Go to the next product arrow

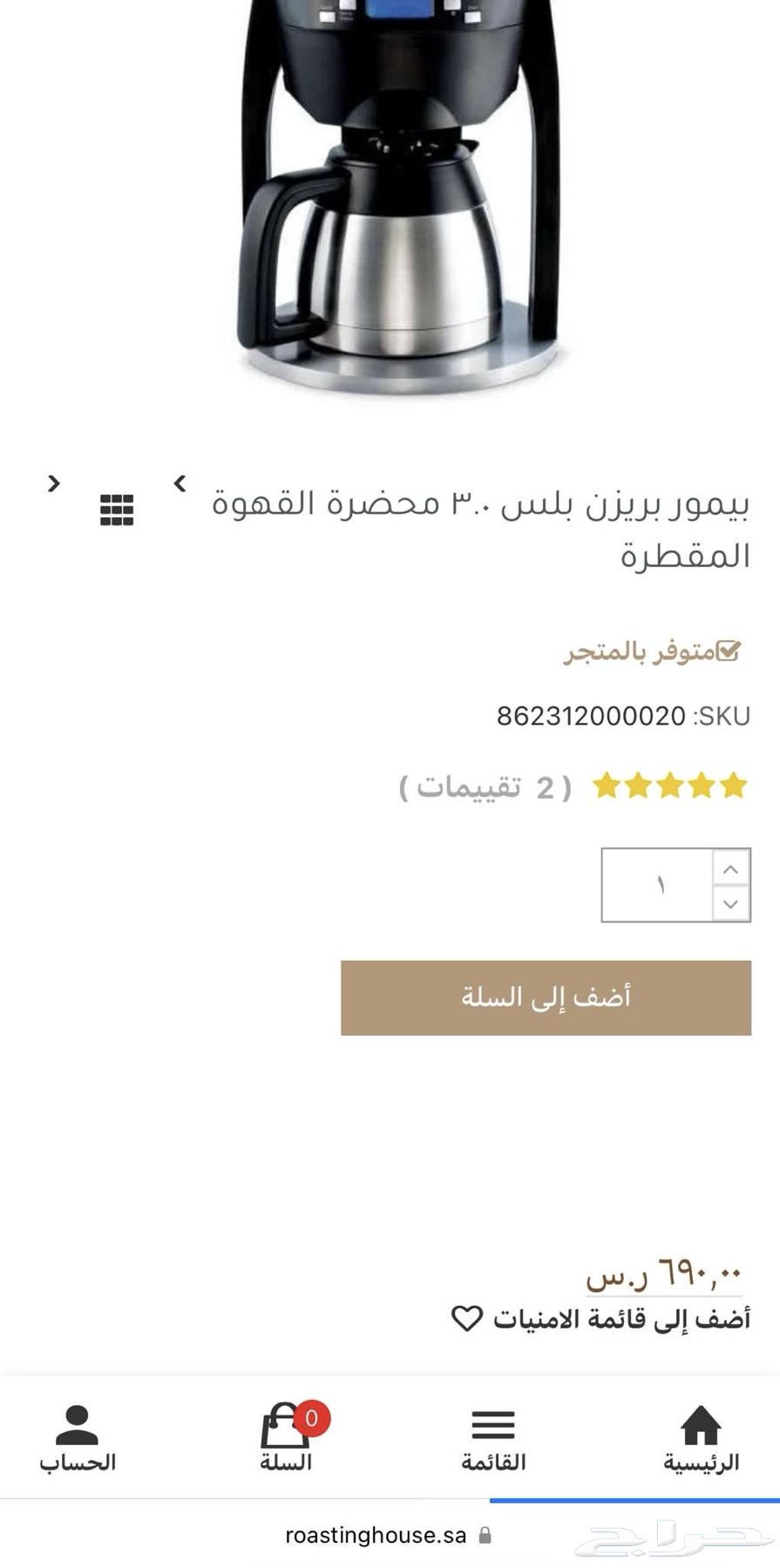54,483
